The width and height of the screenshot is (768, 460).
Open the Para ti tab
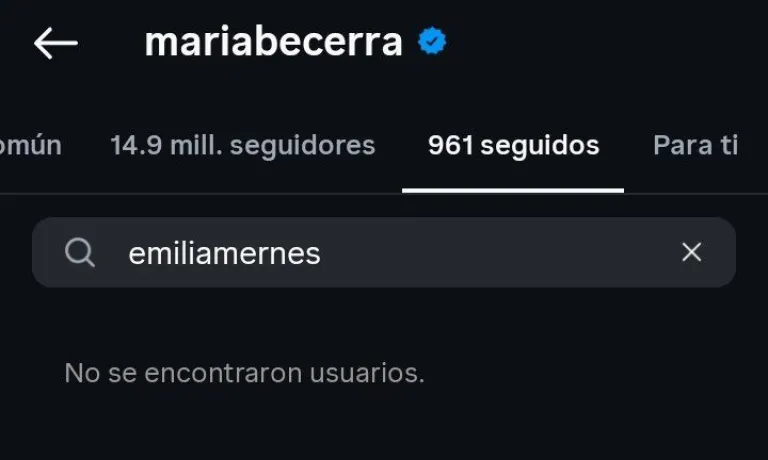(x=695, y=146)
